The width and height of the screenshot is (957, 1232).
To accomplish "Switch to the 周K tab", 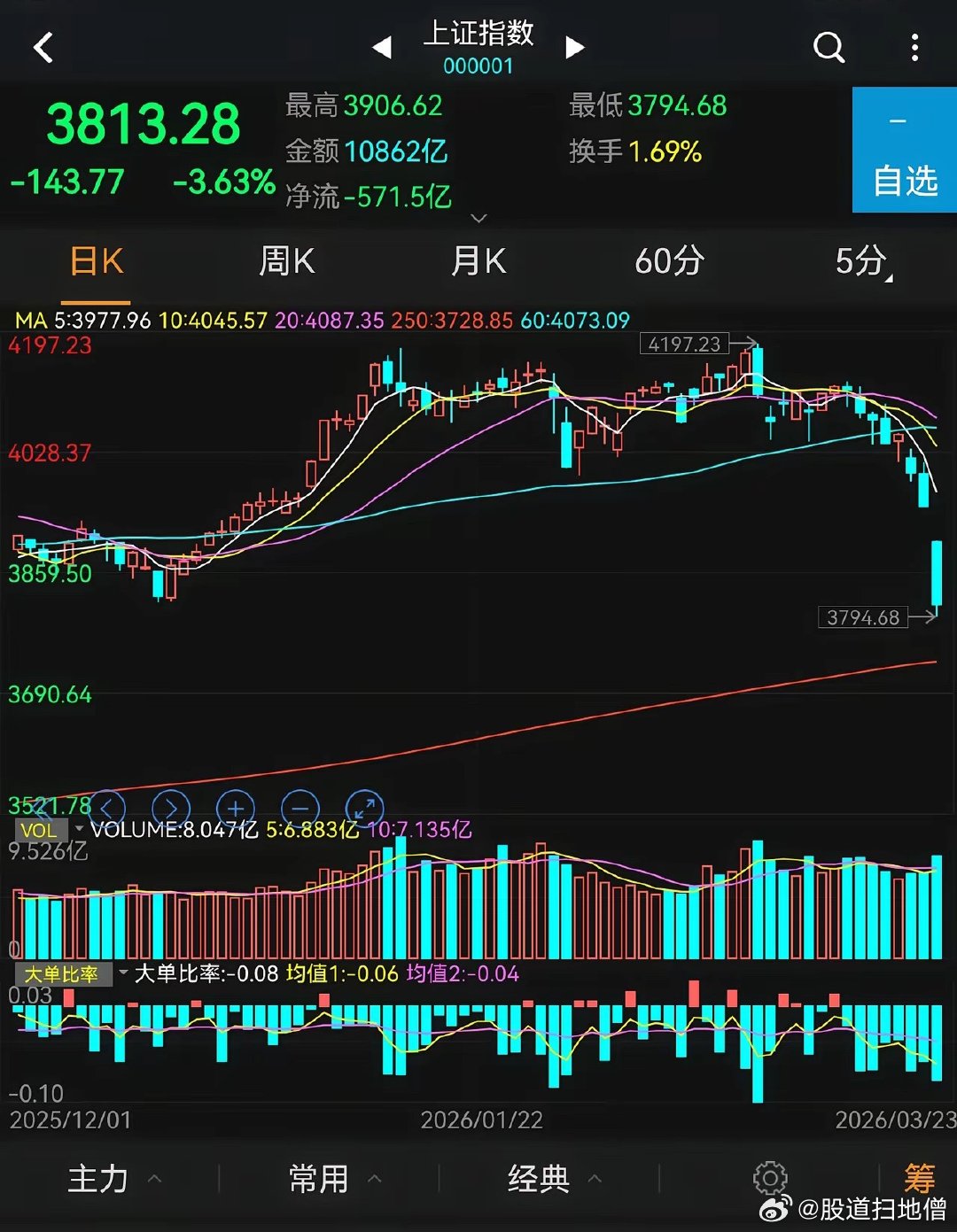I will pos(285,262).
